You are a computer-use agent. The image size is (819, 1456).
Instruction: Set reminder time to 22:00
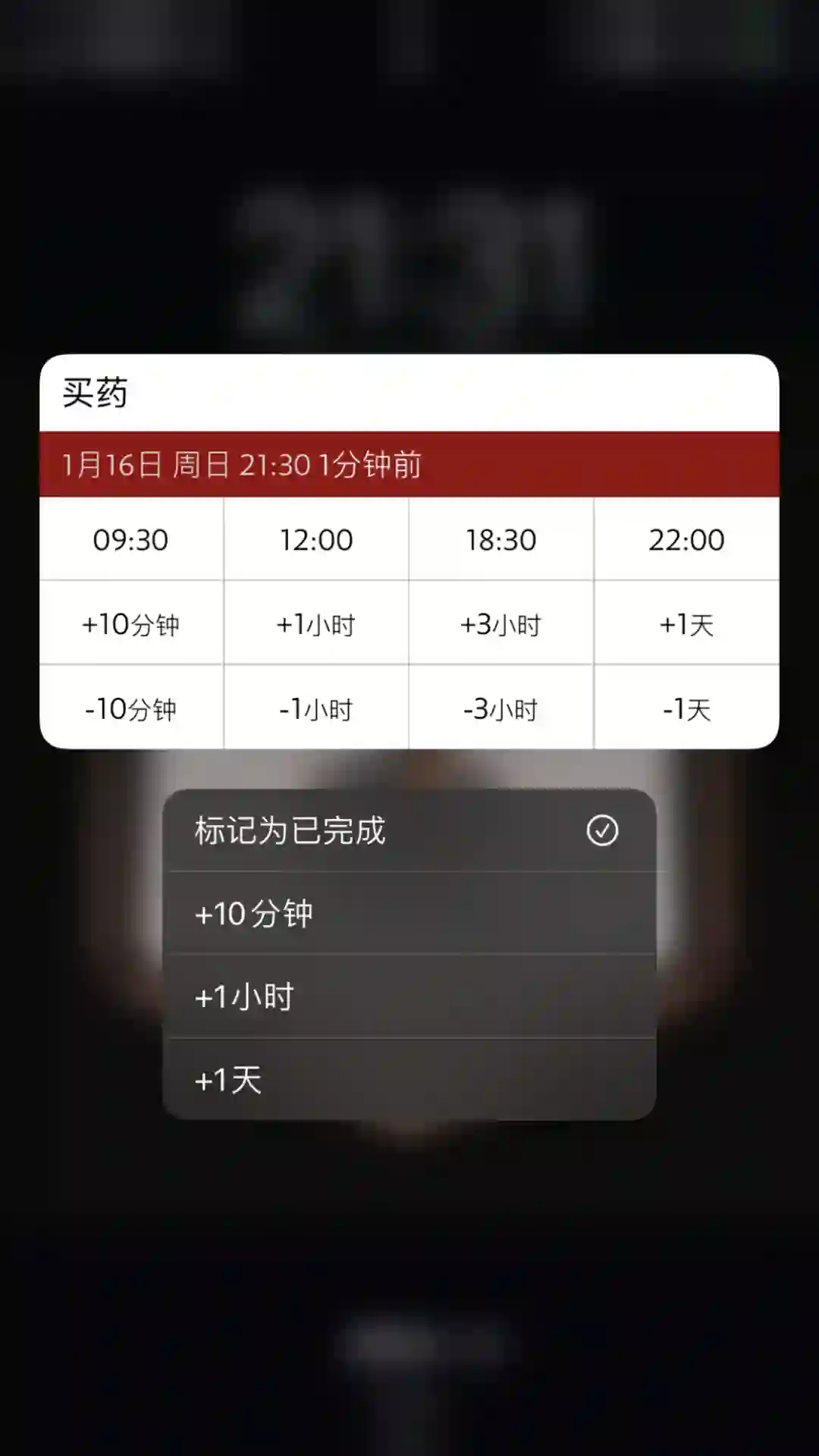686,540
